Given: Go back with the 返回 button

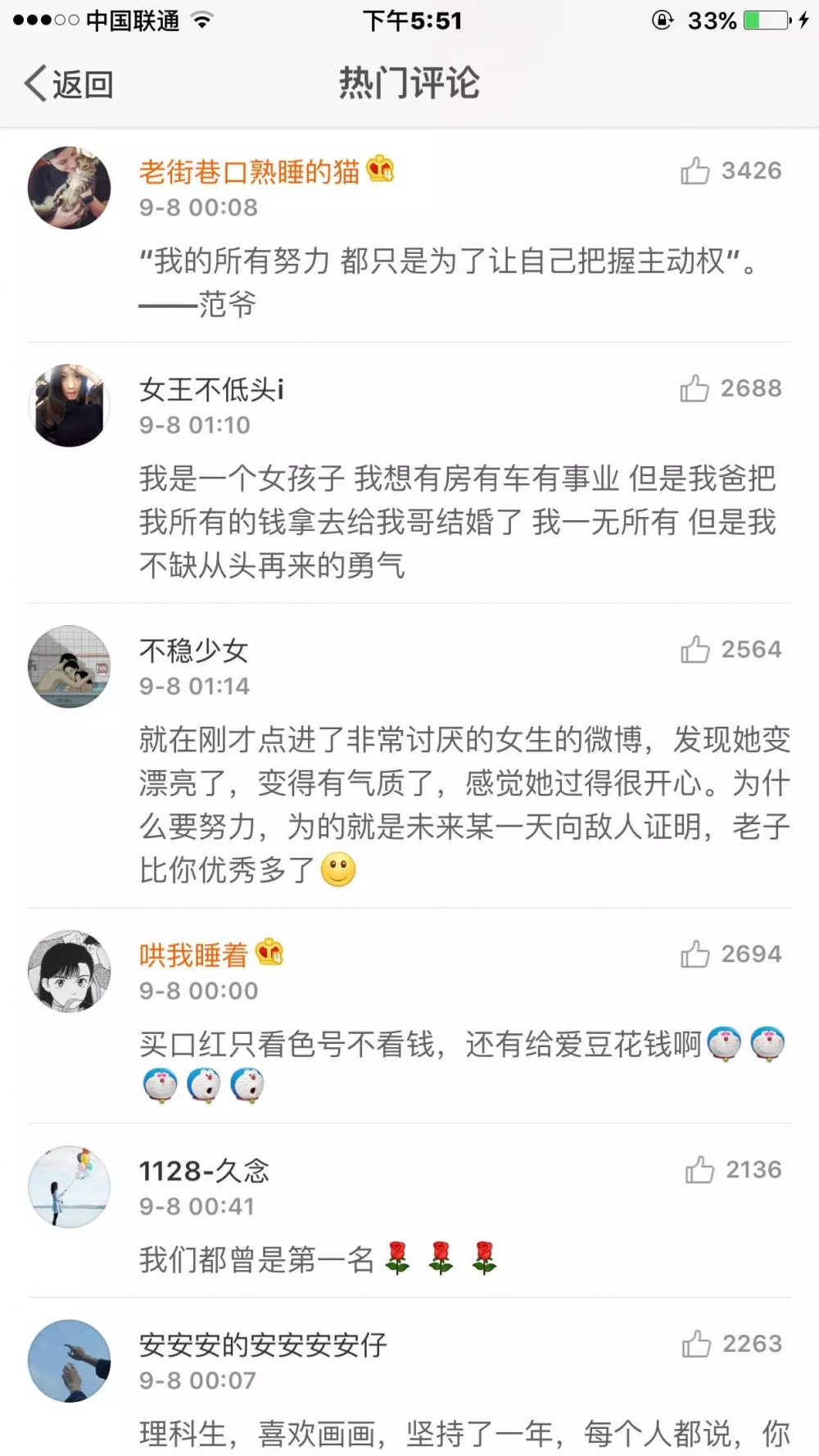Looking at the screenshot, I should [69, 84].
